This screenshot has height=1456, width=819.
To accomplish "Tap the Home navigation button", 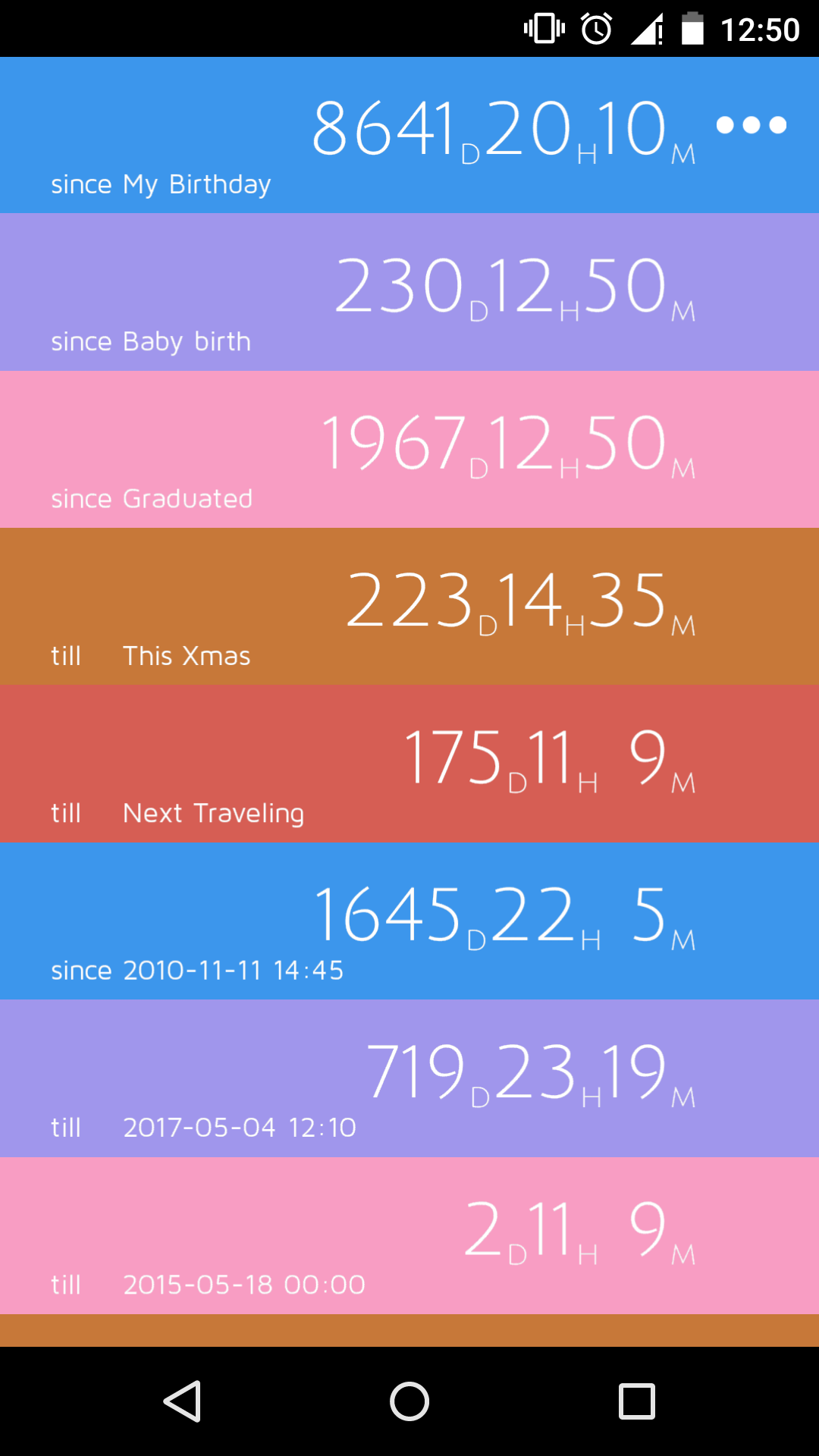I will [x=409, y=1401].
